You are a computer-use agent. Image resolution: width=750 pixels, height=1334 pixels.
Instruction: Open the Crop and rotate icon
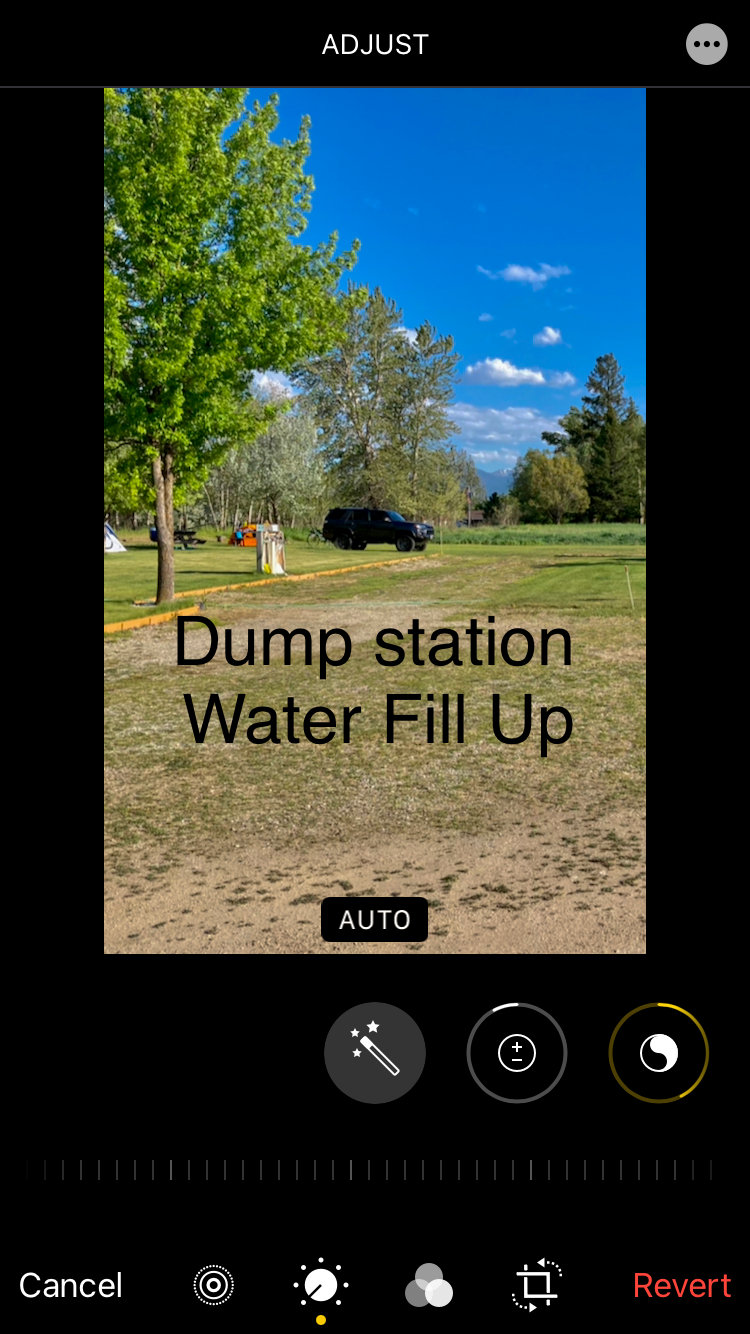tap(537, 1285)
